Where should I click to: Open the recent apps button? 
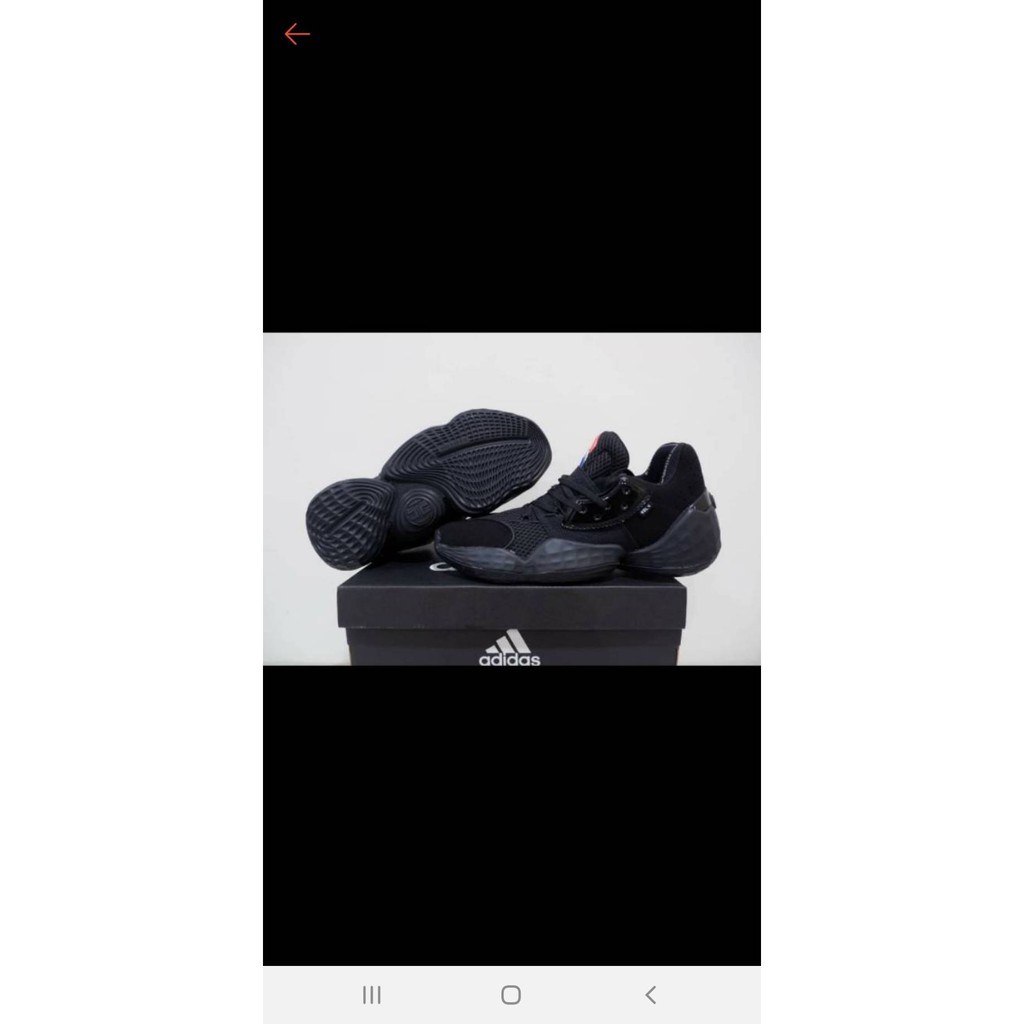[x=372, y=995]
